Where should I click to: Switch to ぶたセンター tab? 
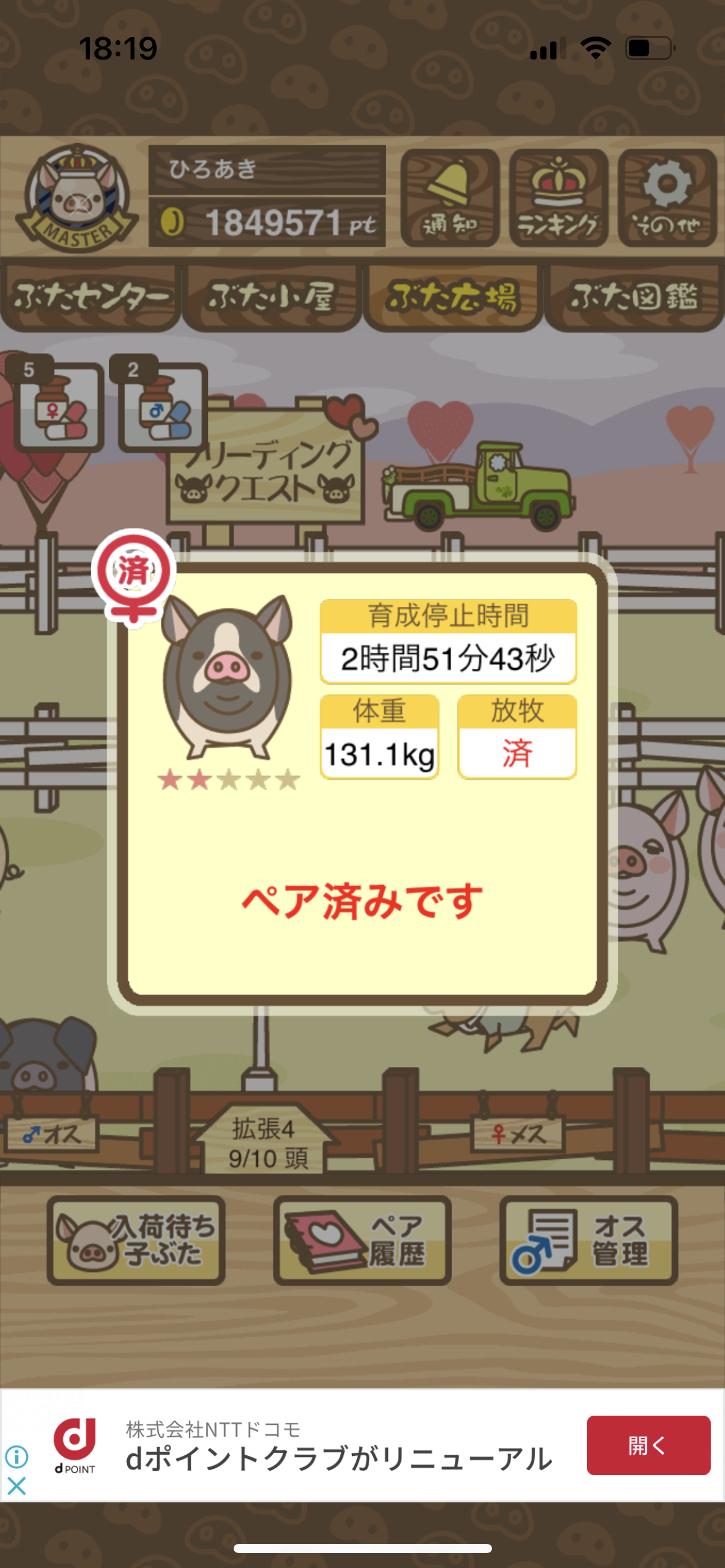pyautogui.click(x=90, y=298)
